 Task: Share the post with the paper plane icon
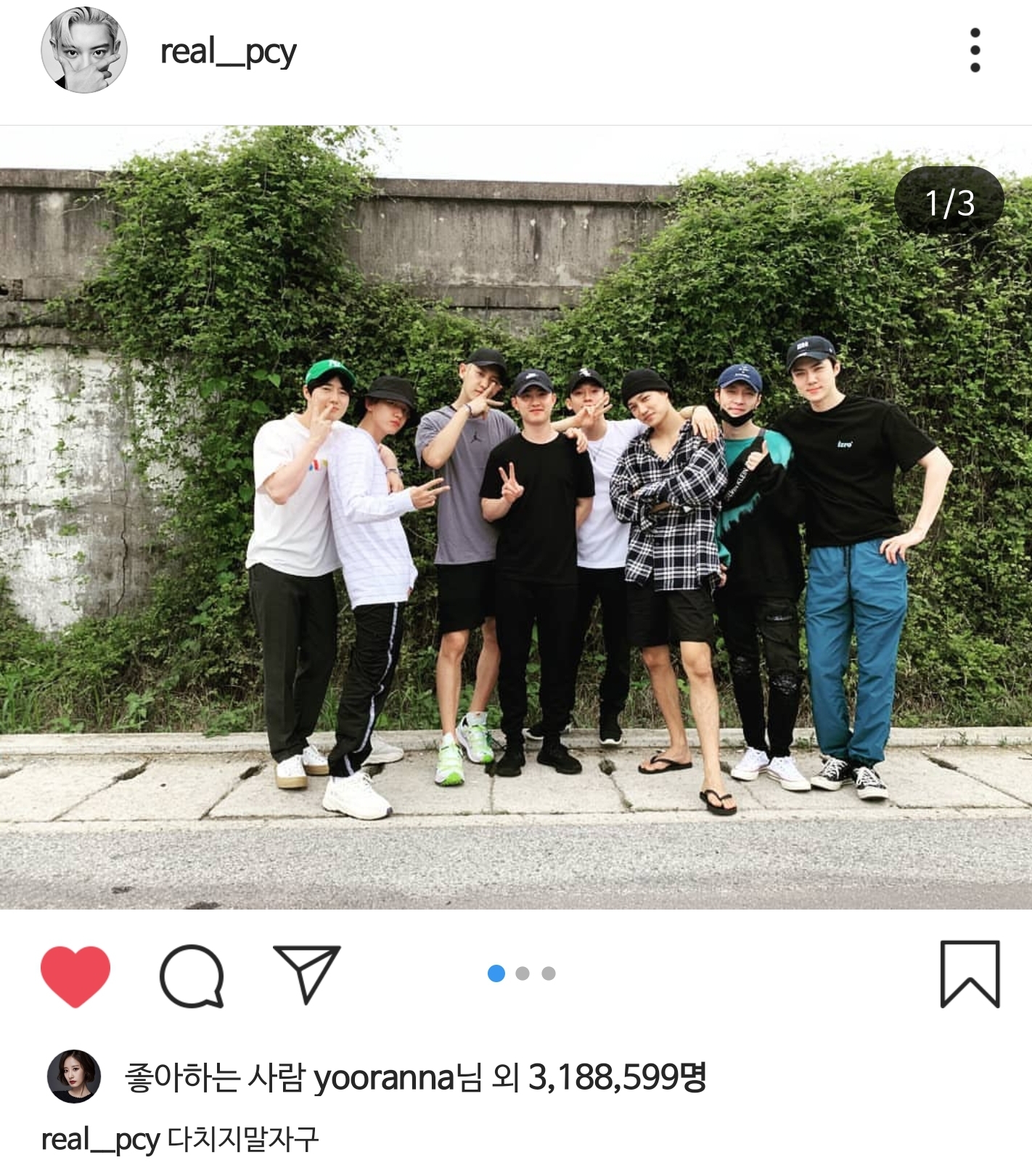click(x=306, y=974)
